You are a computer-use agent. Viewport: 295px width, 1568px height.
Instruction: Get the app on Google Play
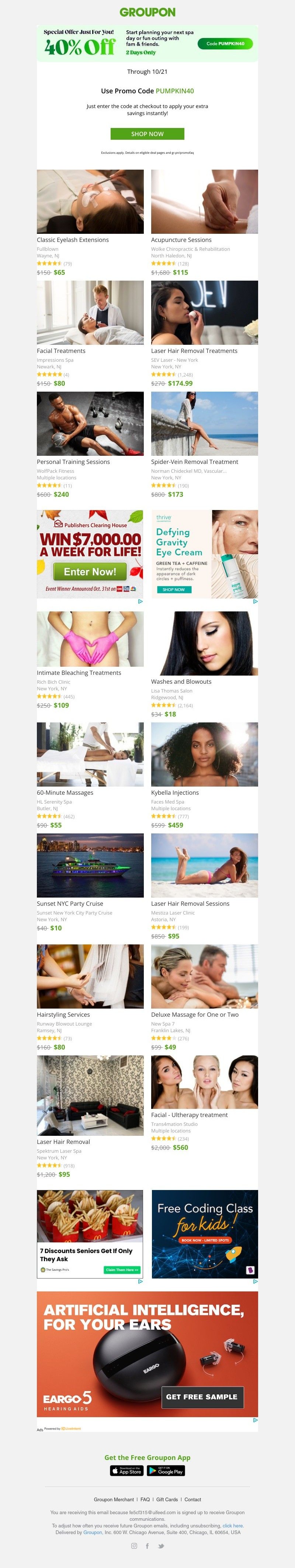click(166, 1471)
